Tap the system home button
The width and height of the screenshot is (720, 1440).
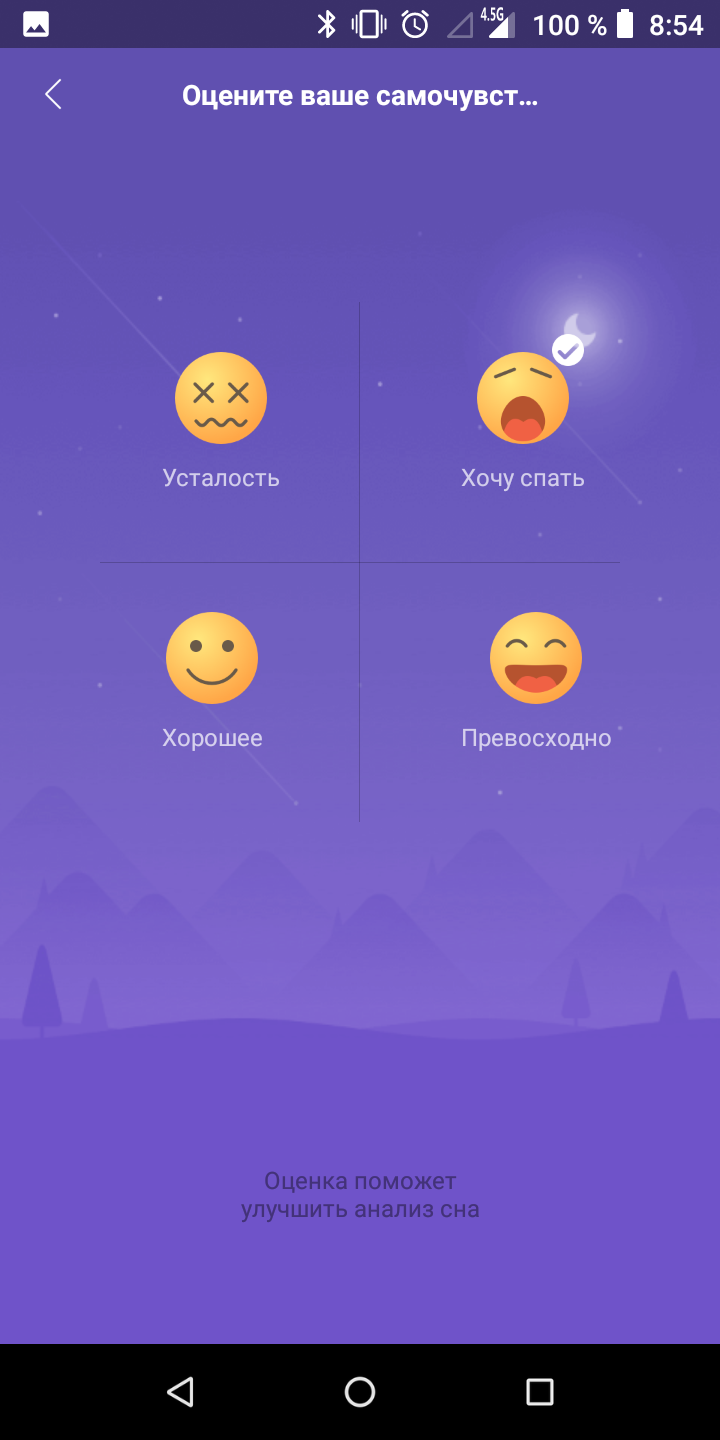[x=360, y=1392]
